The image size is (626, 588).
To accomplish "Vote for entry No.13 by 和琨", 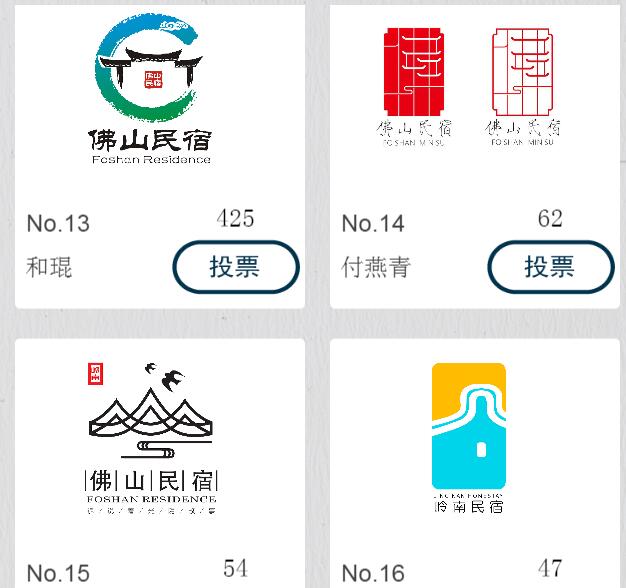I will pos(236,267).
